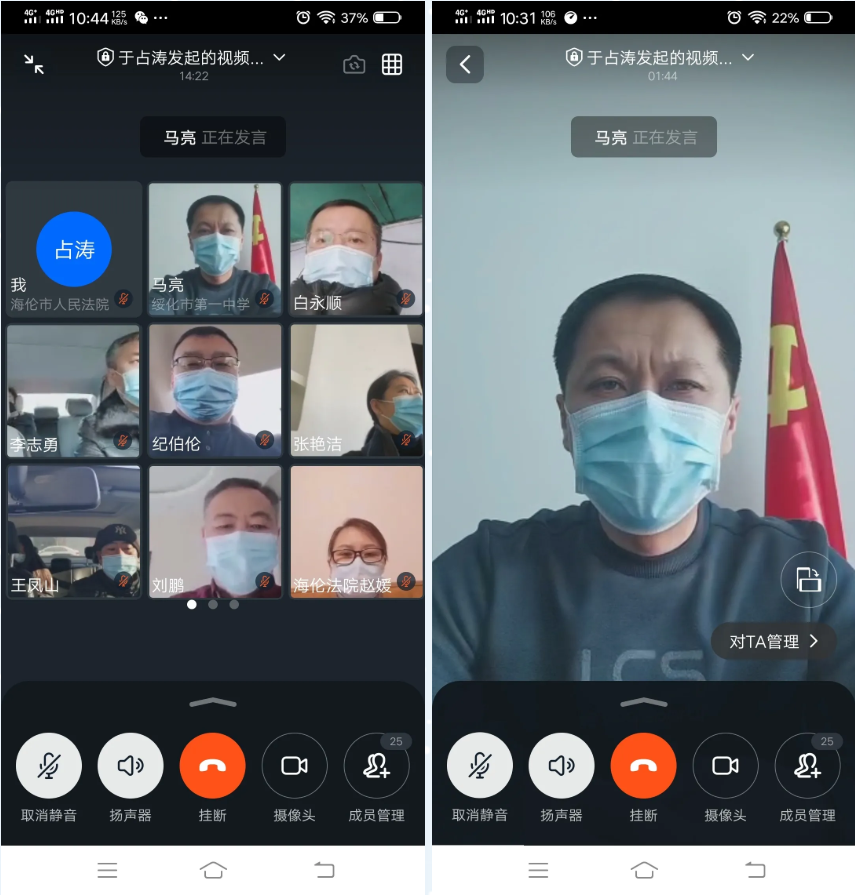The width and height of the screenshot is (855, 895).
Task: Rotate the full-screen video view
Action: (808, 579)
